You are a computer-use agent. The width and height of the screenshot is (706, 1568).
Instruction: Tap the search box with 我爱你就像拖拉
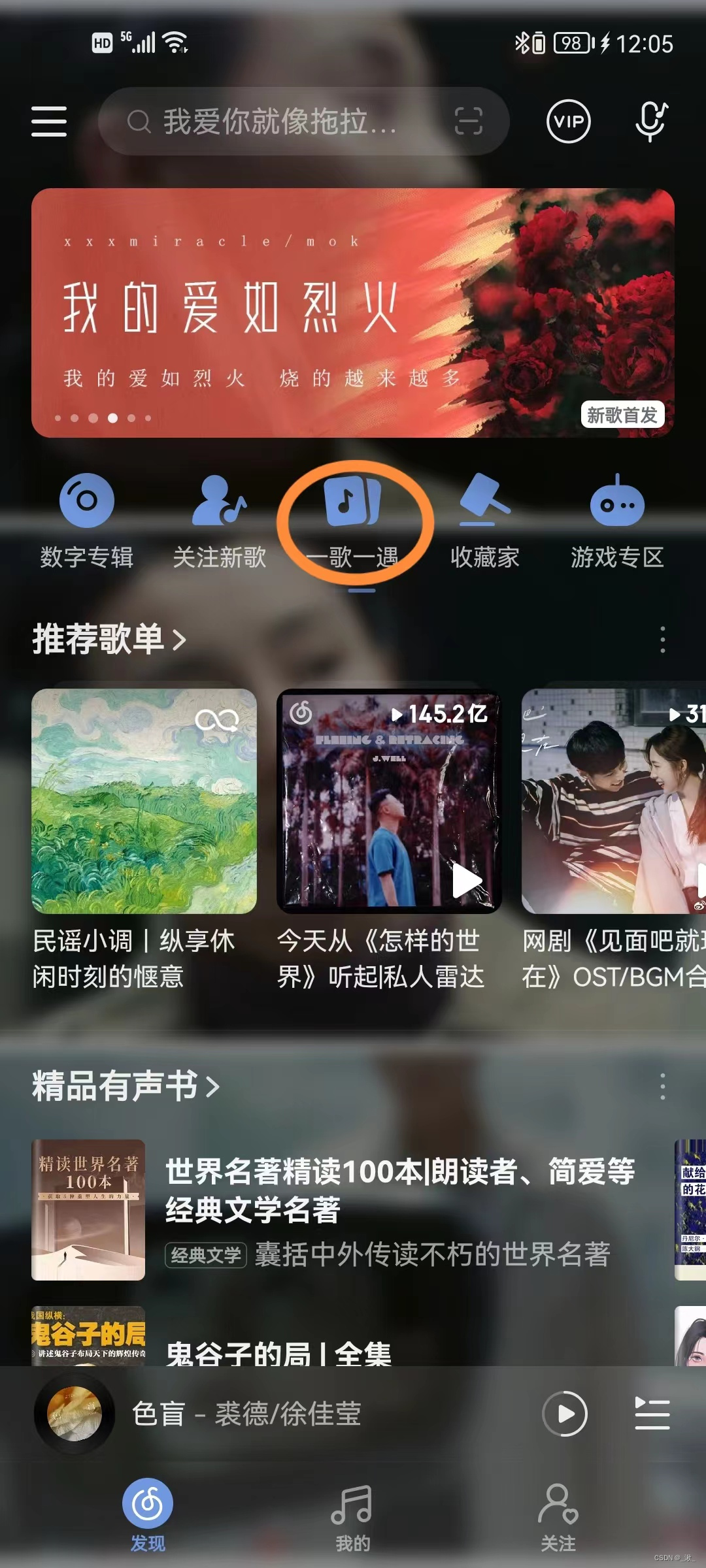tap(281, 122)
